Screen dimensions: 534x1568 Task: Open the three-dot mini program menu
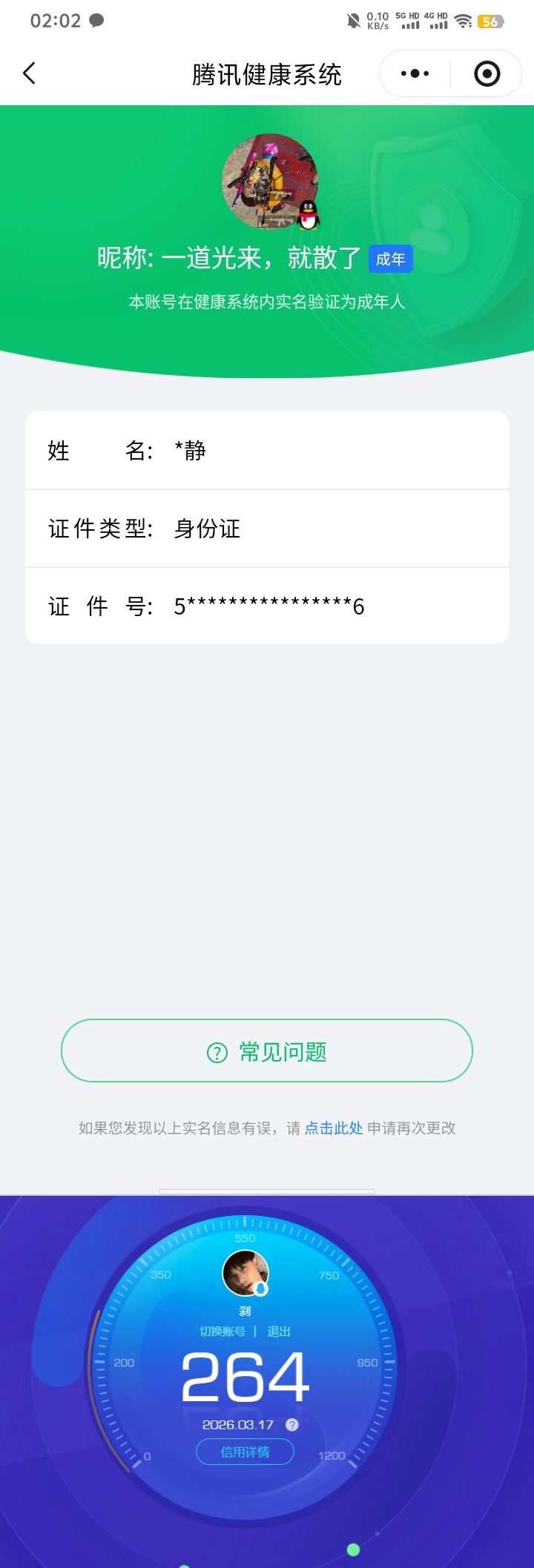(415, 73)
